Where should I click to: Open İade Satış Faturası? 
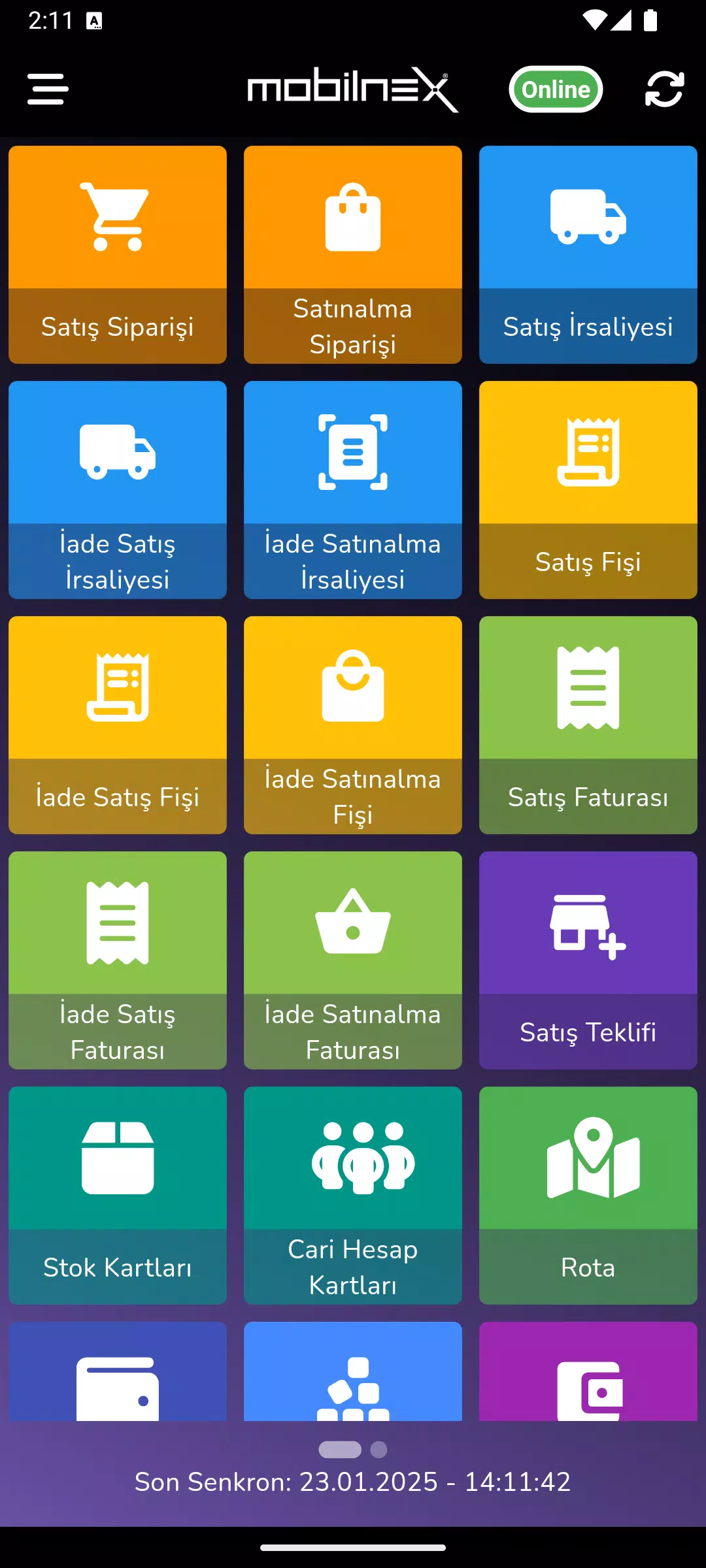pos(118,960)
